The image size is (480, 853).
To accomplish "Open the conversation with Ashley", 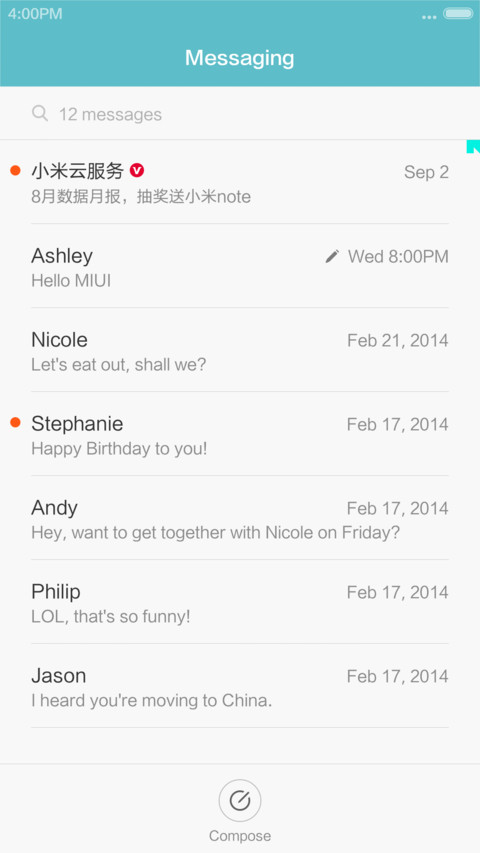I will tap(240, 266).
